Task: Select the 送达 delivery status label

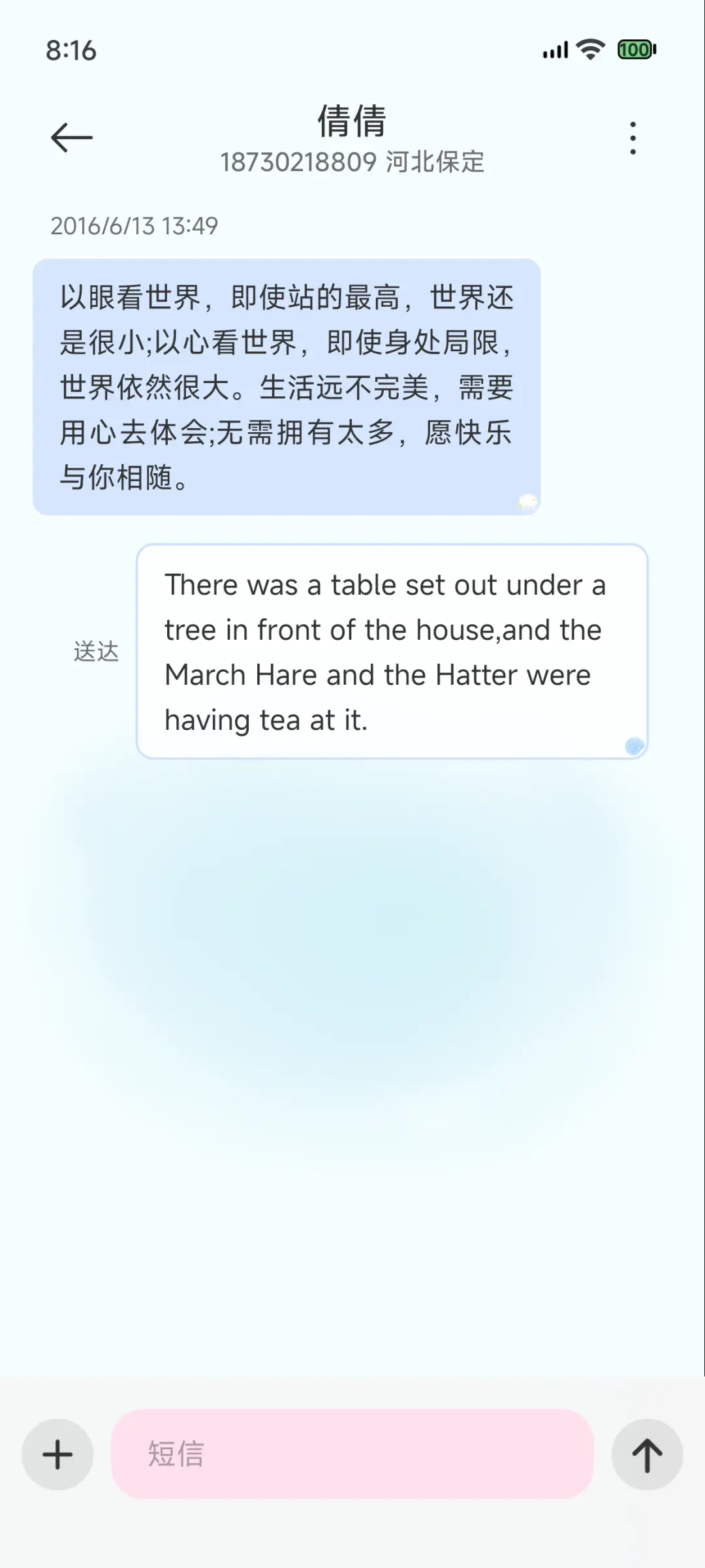Action: [x=96, y=651]
